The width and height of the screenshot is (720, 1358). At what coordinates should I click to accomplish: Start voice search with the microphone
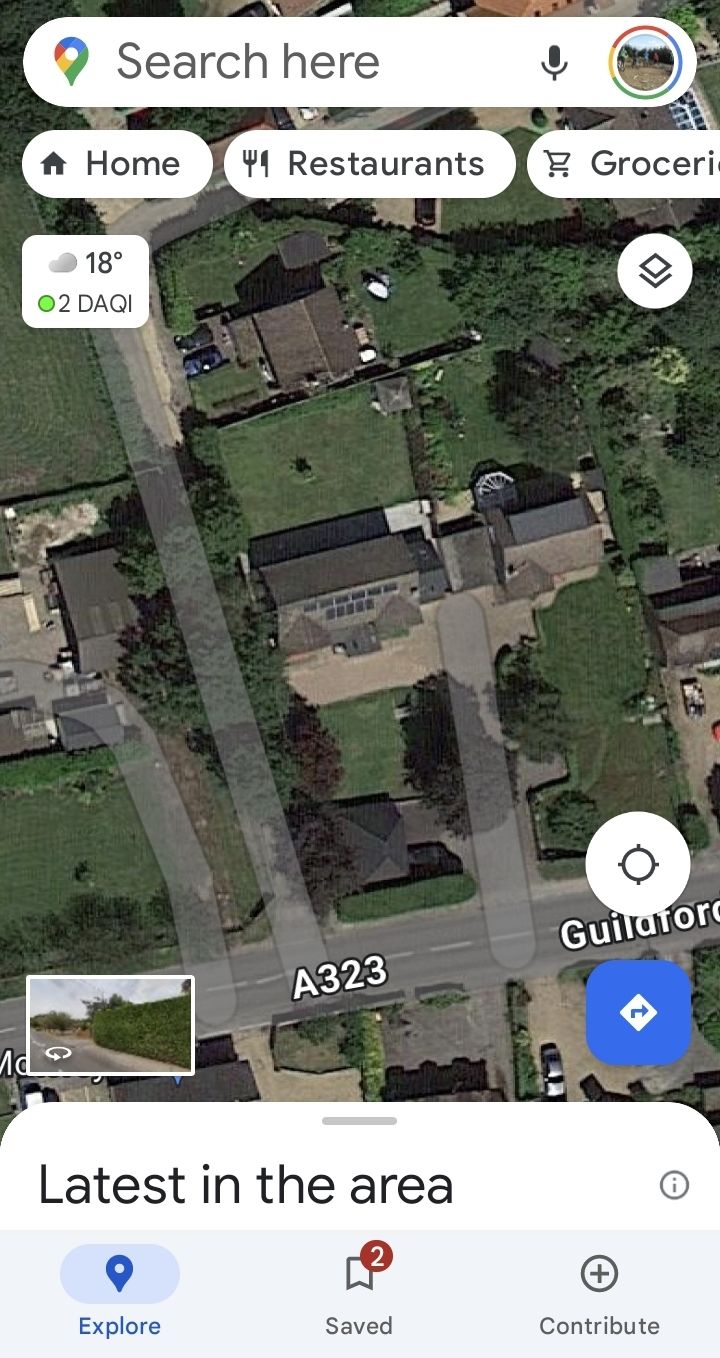tap(554, 63)
